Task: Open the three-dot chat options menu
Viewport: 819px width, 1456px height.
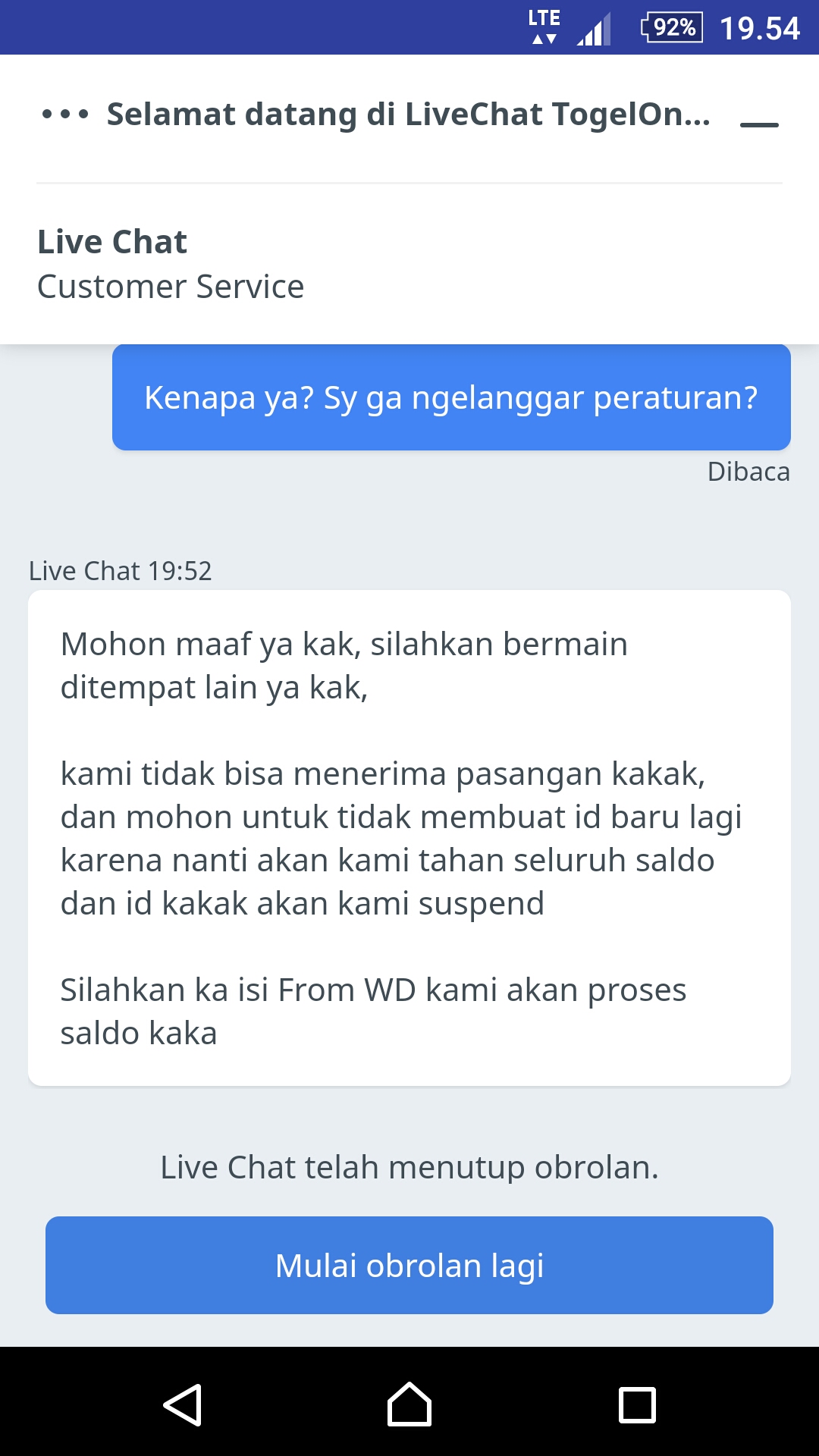Action: click(x=65, y=115)
